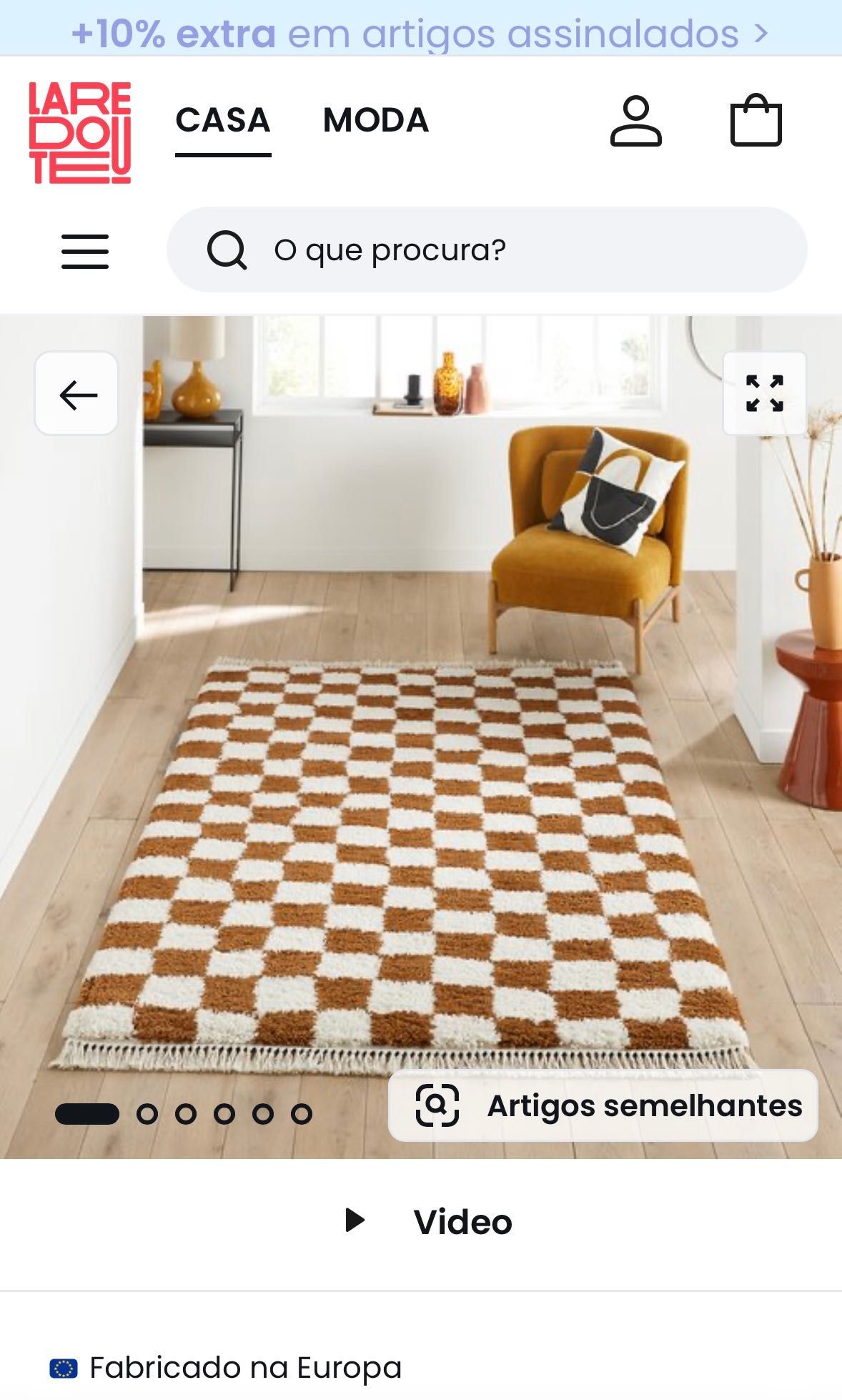Viewport: 842px width, 1400px height.
Task: Play the product Video
Action: (429, 1221)
